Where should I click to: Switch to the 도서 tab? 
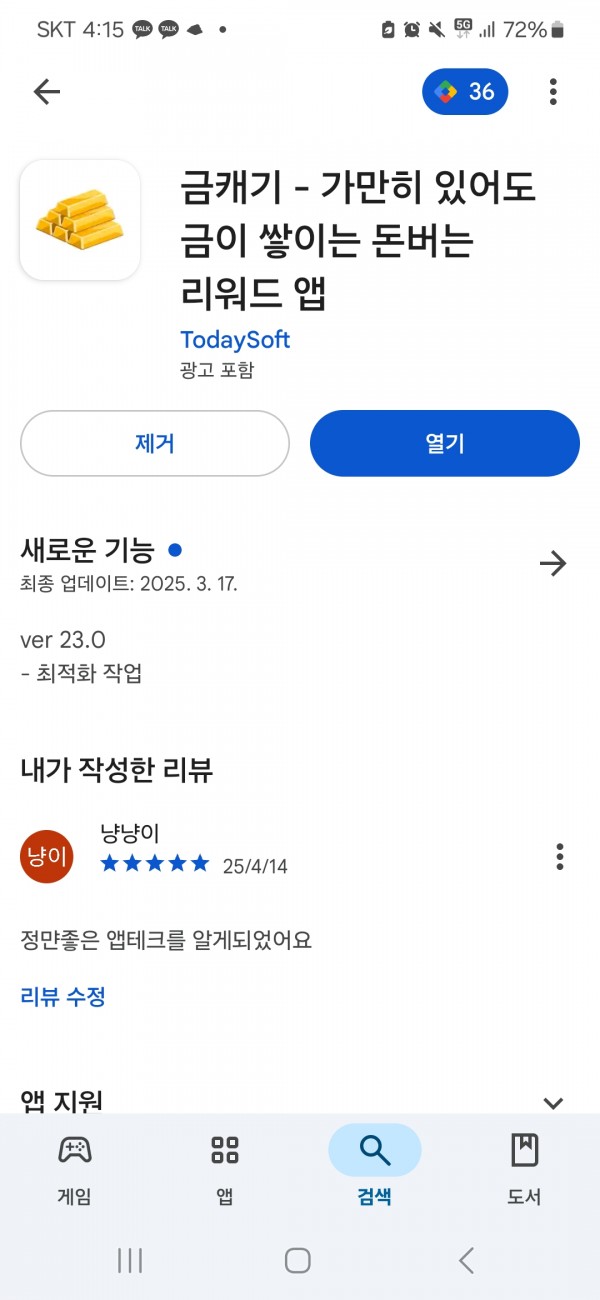pos(524,1167)
